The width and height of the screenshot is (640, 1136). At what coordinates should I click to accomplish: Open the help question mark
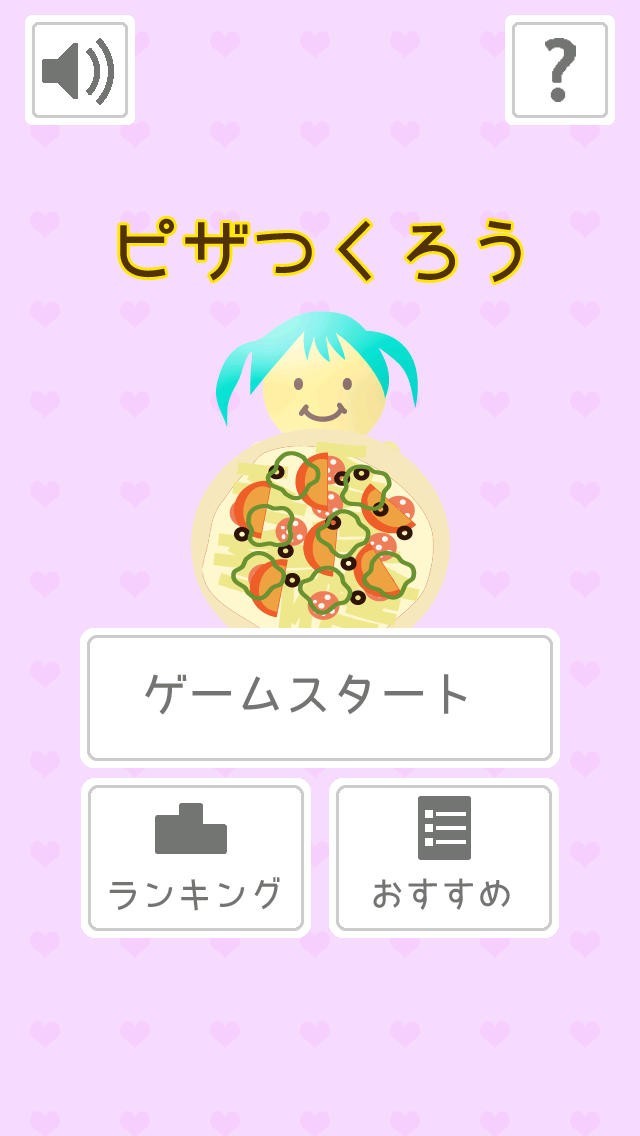[x=559, y=70]
